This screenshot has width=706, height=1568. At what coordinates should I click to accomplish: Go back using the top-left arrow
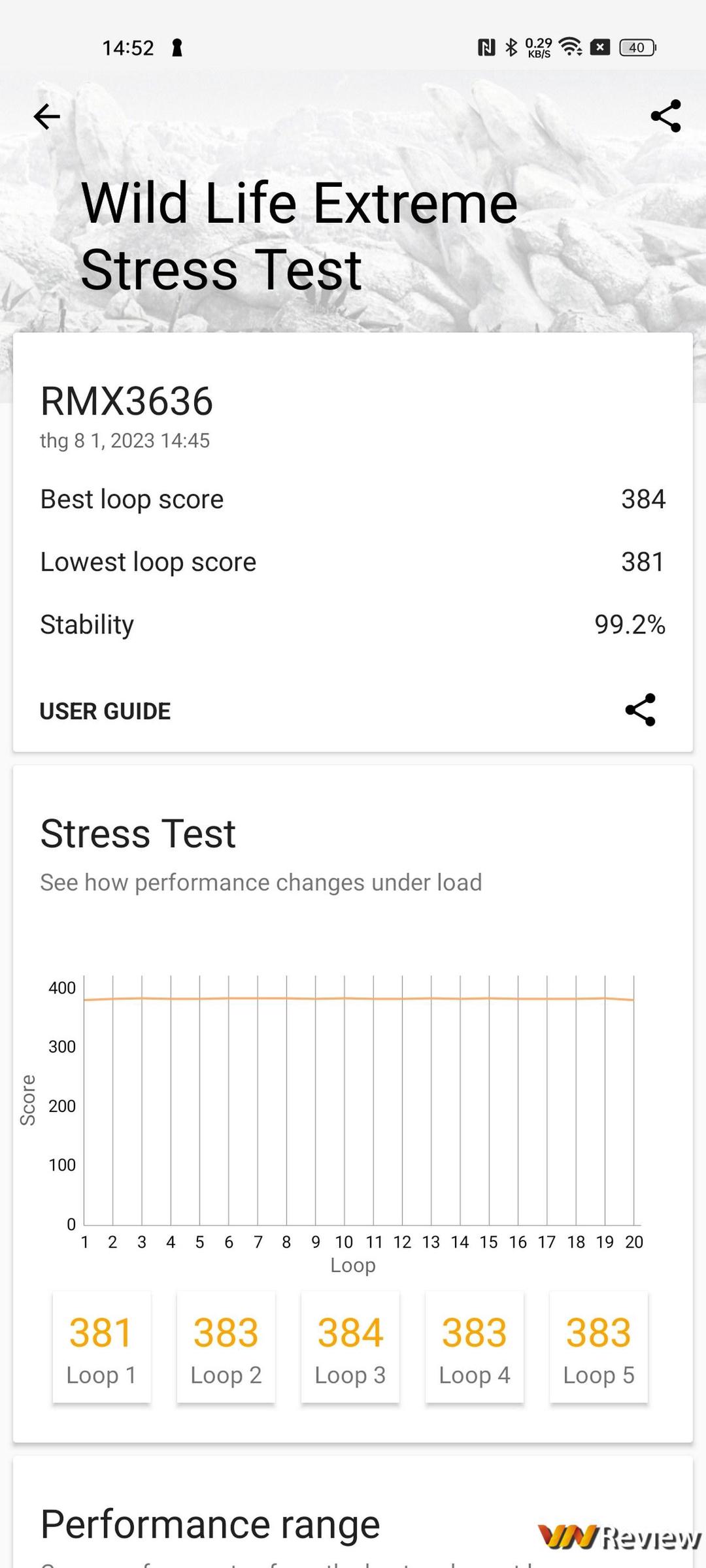[47, 117]
